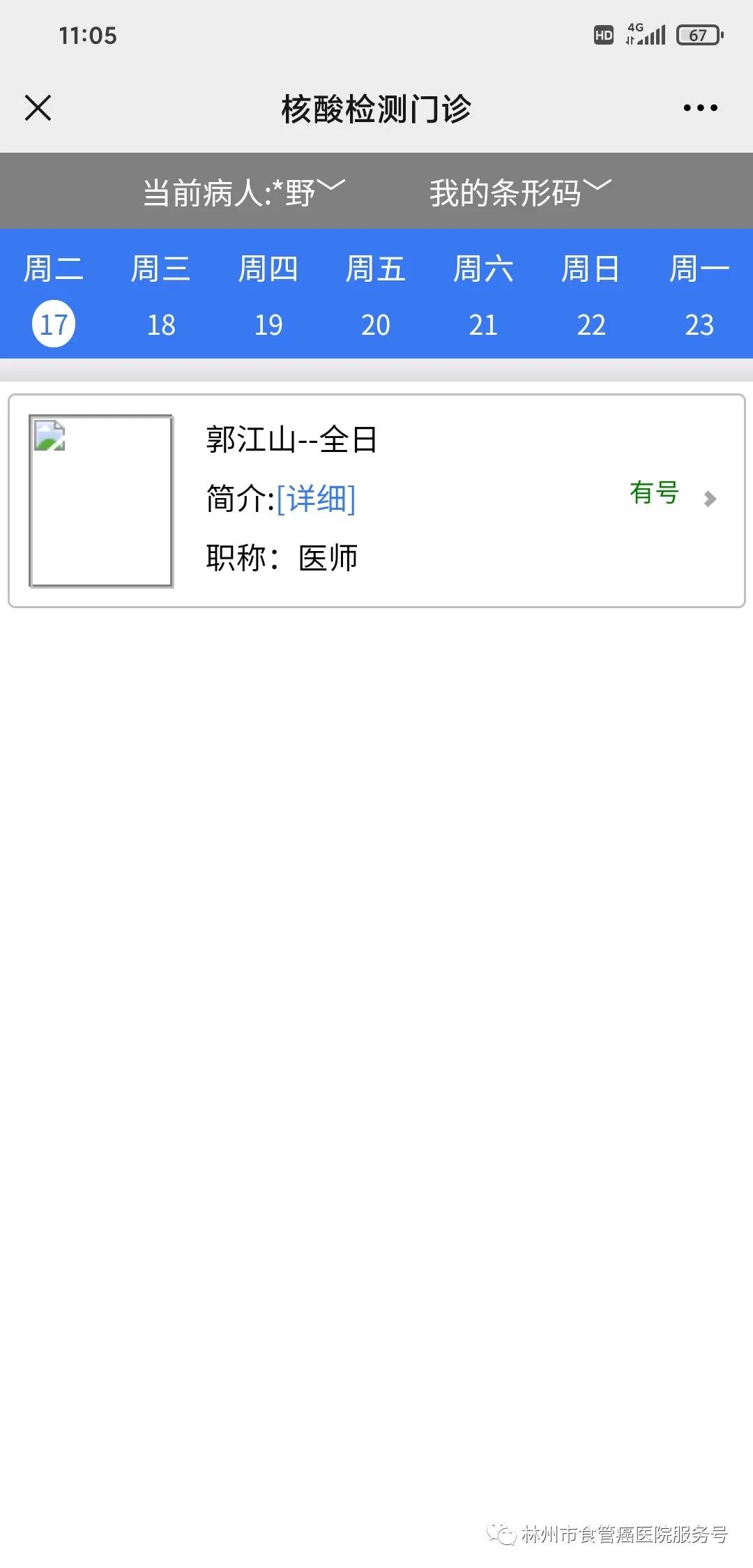Viewport: 753px width, 1568px height.
Task: Tap 有号 to book 郭江山
Action: (655, 492)
